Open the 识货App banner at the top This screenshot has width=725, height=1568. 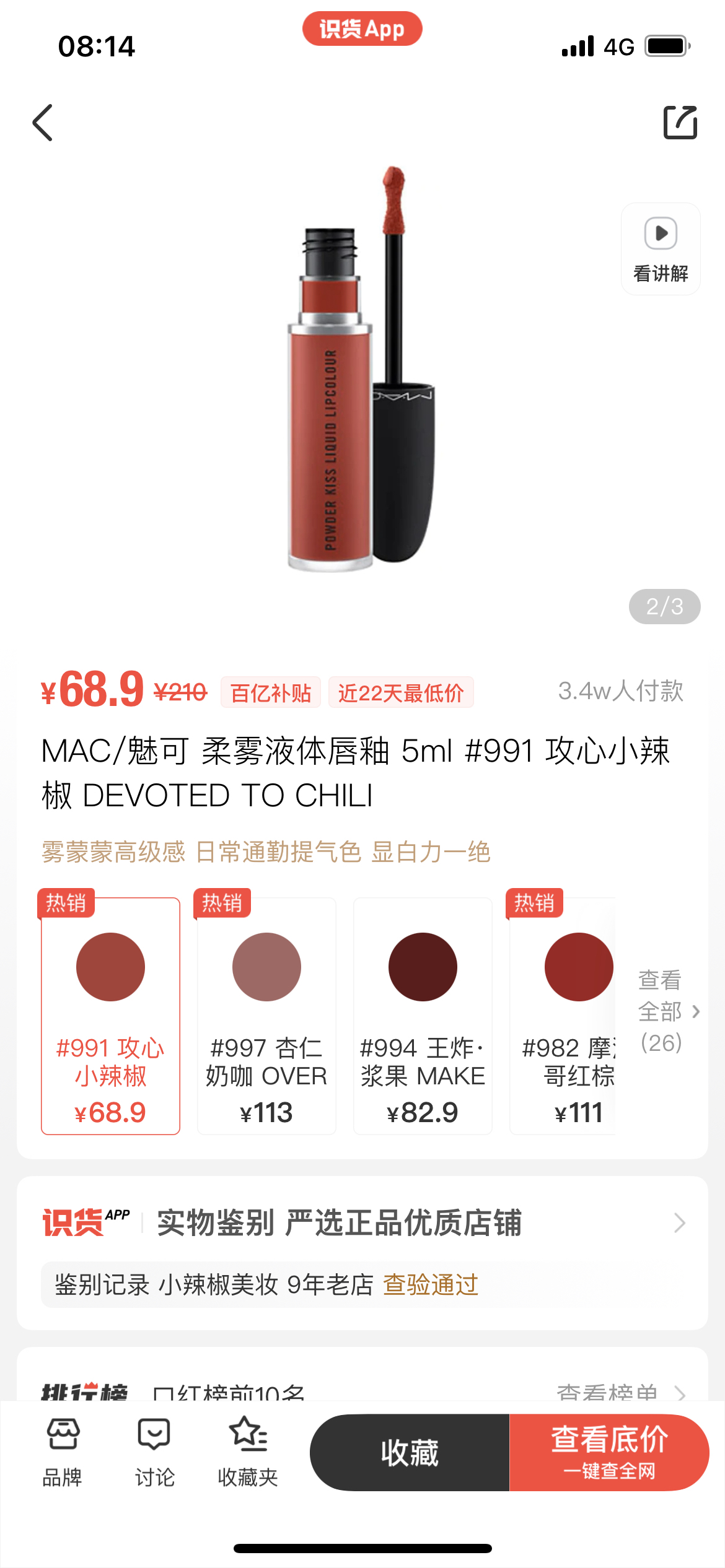(x=362, y=28)
